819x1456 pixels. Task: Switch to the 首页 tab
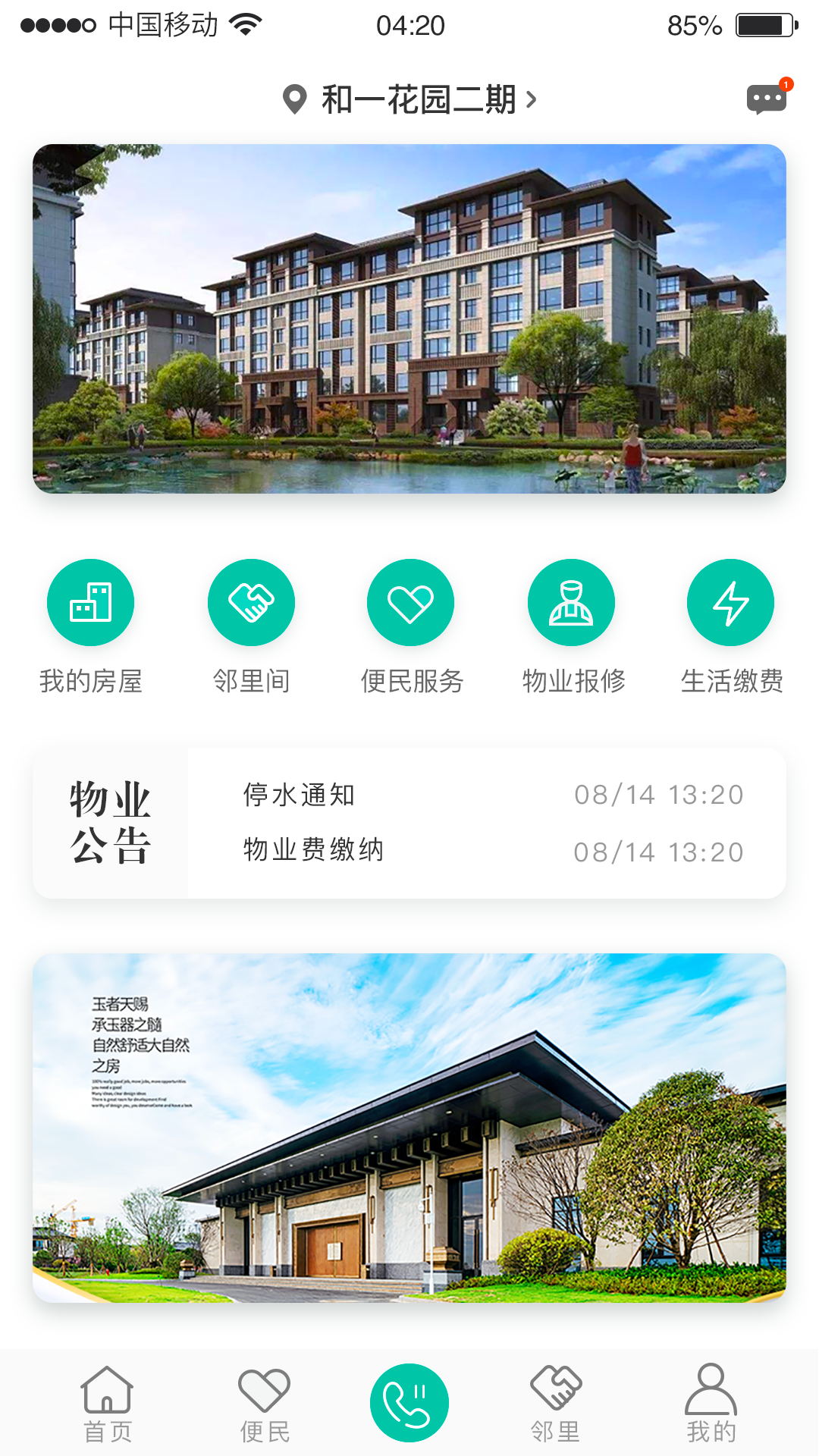[x=107, y=1404]
